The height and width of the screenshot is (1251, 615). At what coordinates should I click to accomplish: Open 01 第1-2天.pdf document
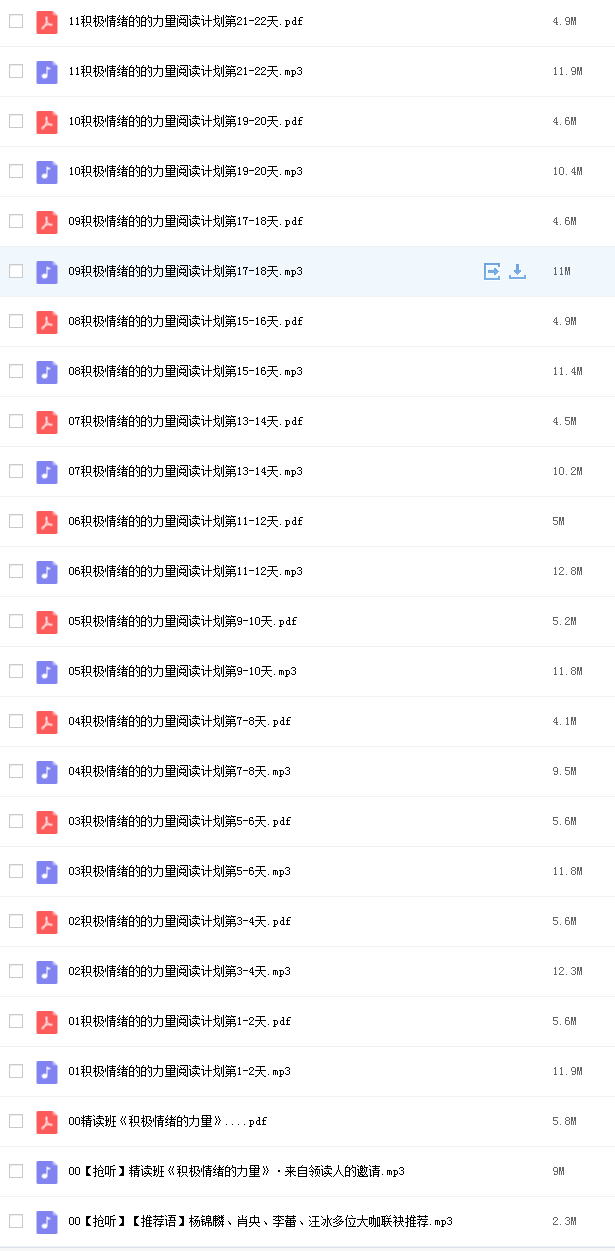[179, 1021]
